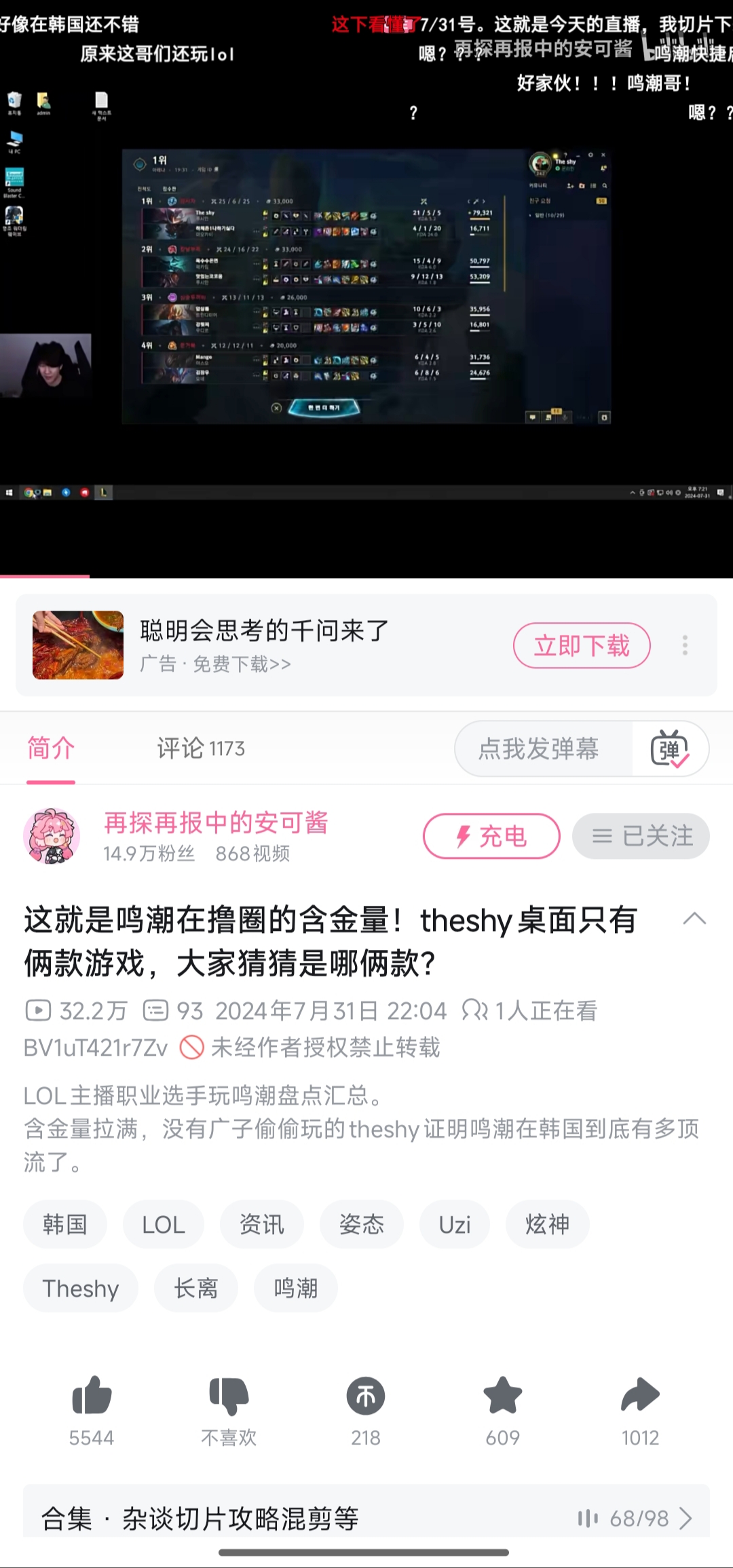Tap the 已关注 follow button
Viewport: 733px width, 1568px height.
pyautogui.click(x=641, y=836)
